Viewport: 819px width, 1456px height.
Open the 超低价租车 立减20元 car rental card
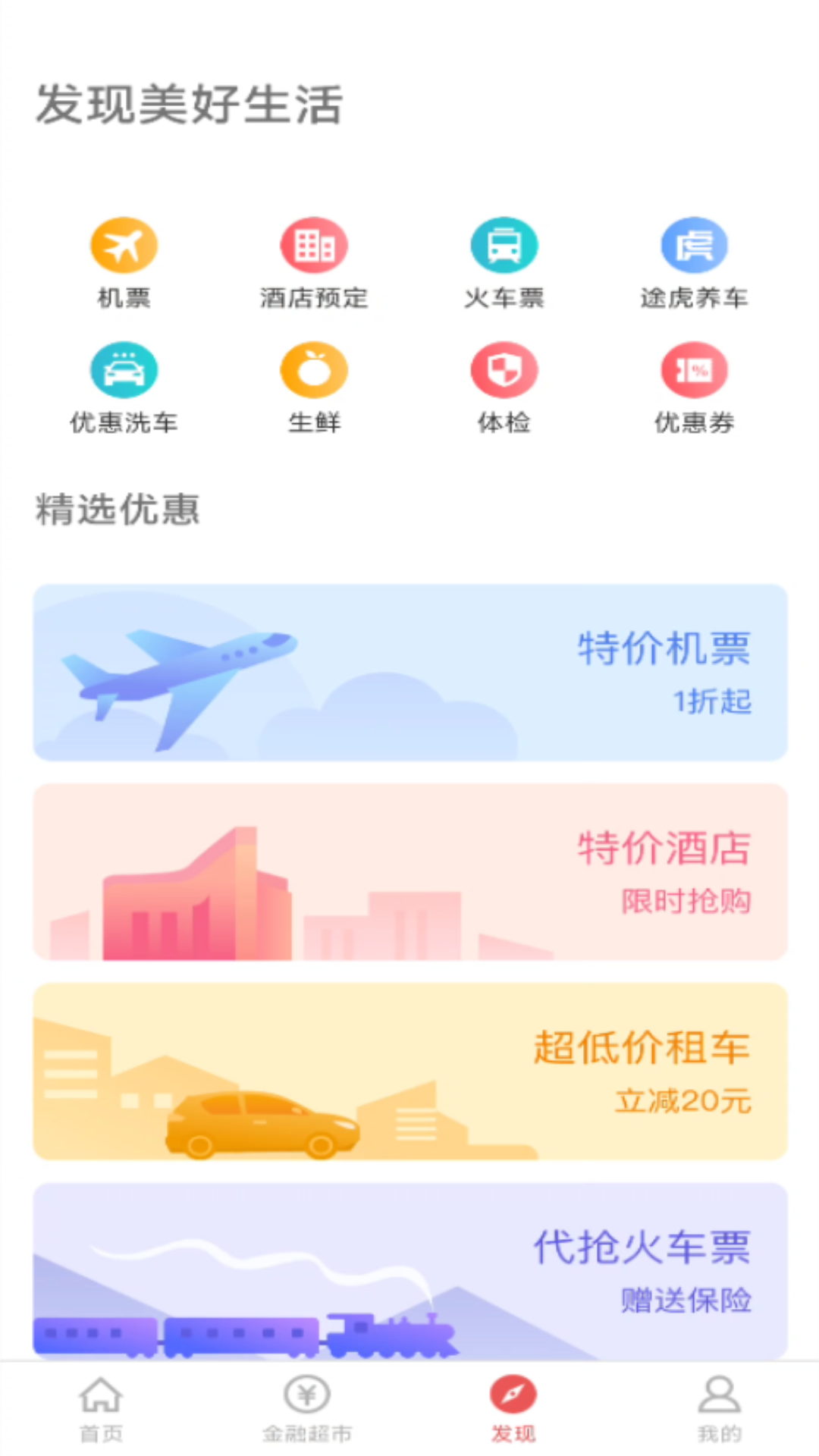(x=409, y=1072)
